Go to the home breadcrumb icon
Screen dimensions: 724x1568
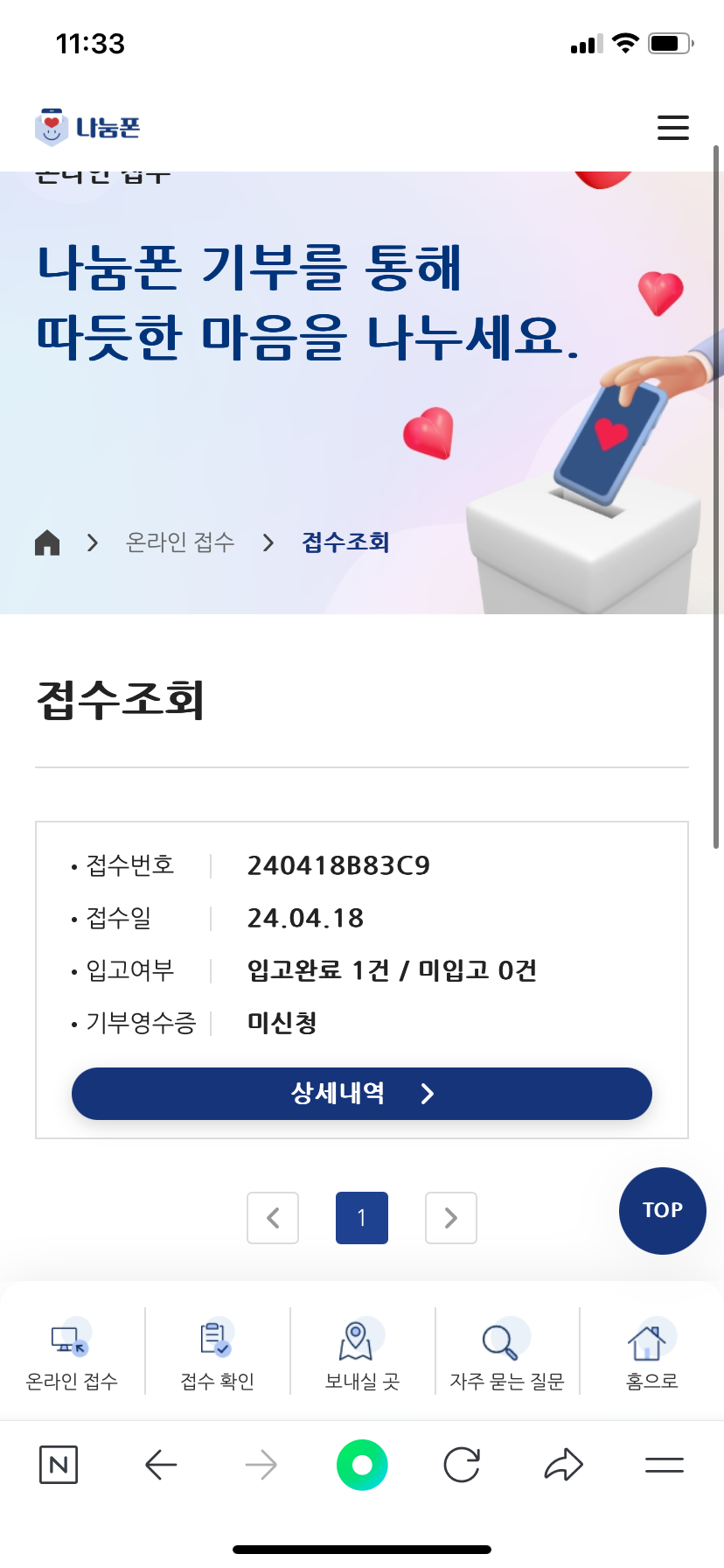pyautogui.click(x=47, y=542)
